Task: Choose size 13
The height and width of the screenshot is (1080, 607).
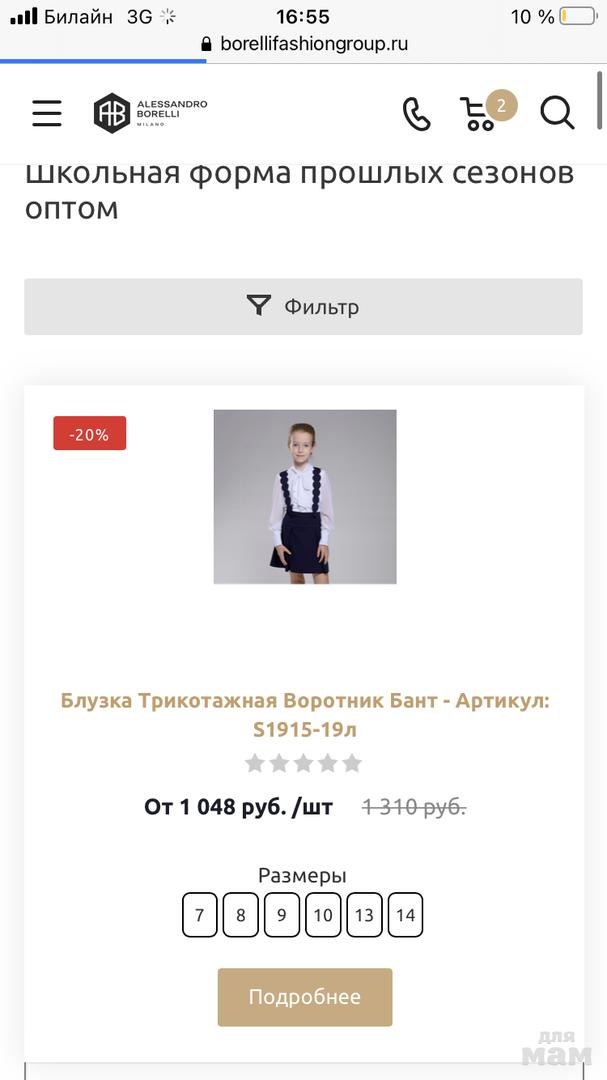Action: tap(364, 915)
